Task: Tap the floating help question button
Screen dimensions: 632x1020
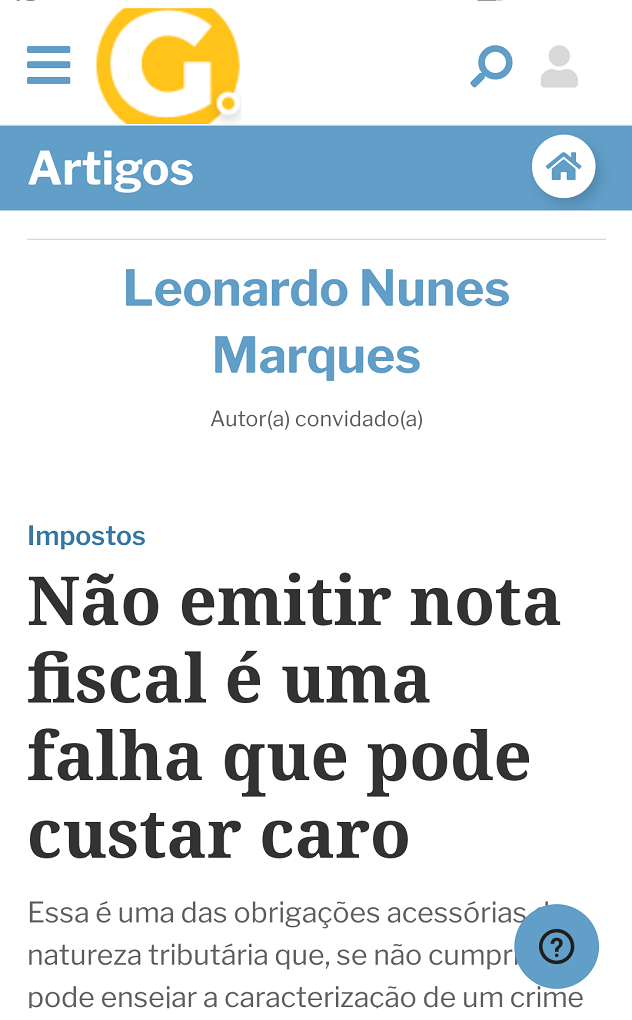Action: tap(557, 946)
